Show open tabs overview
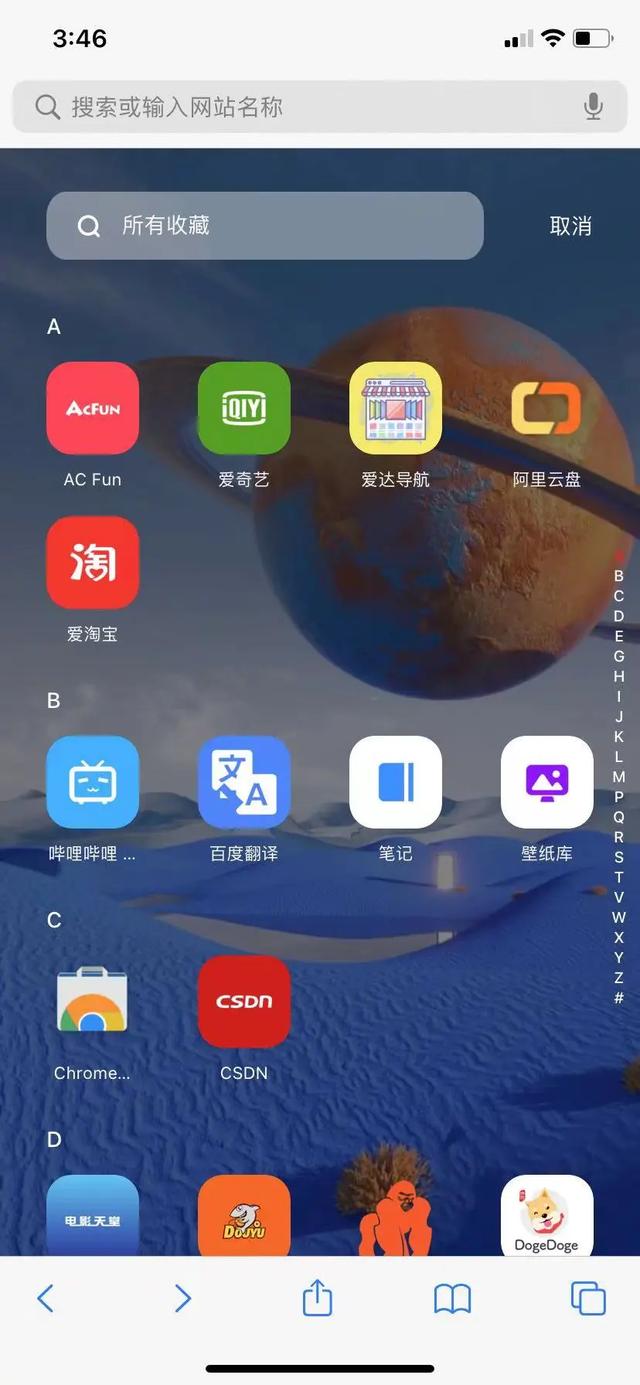 [x=588, y=1298]
